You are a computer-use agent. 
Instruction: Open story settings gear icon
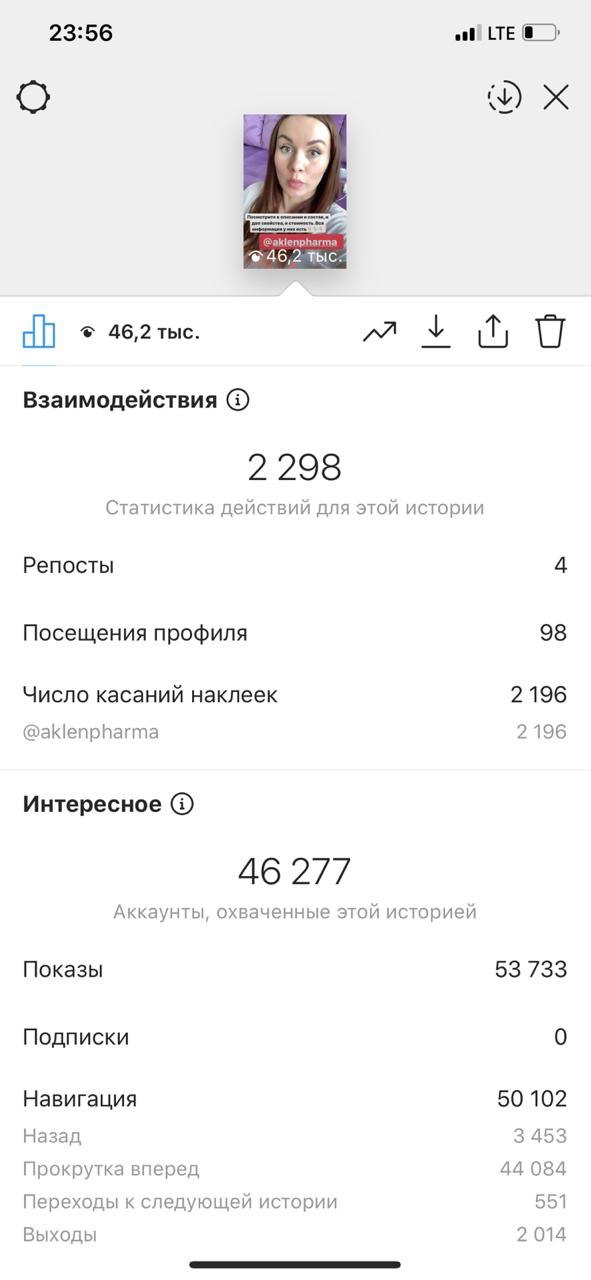[x=33, y=97]
